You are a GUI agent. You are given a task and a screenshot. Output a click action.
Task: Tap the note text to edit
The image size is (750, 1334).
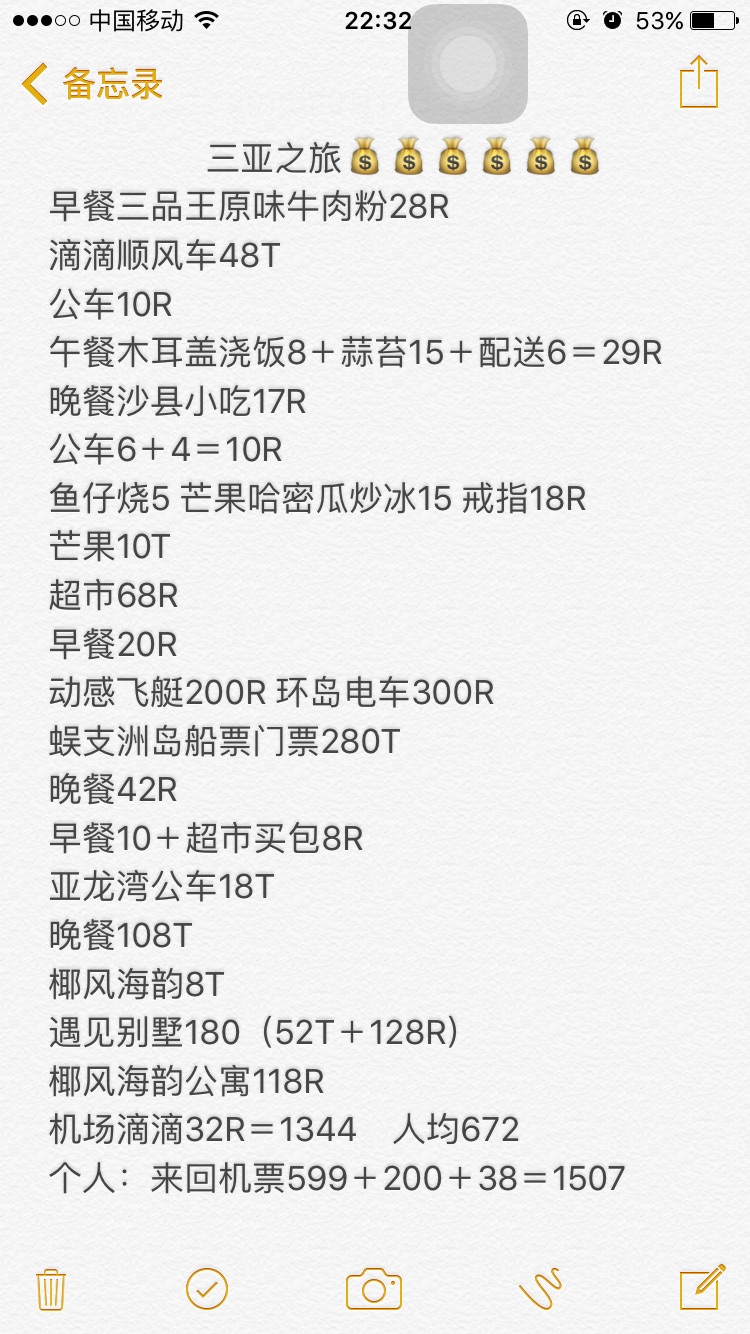coord(355,668)
